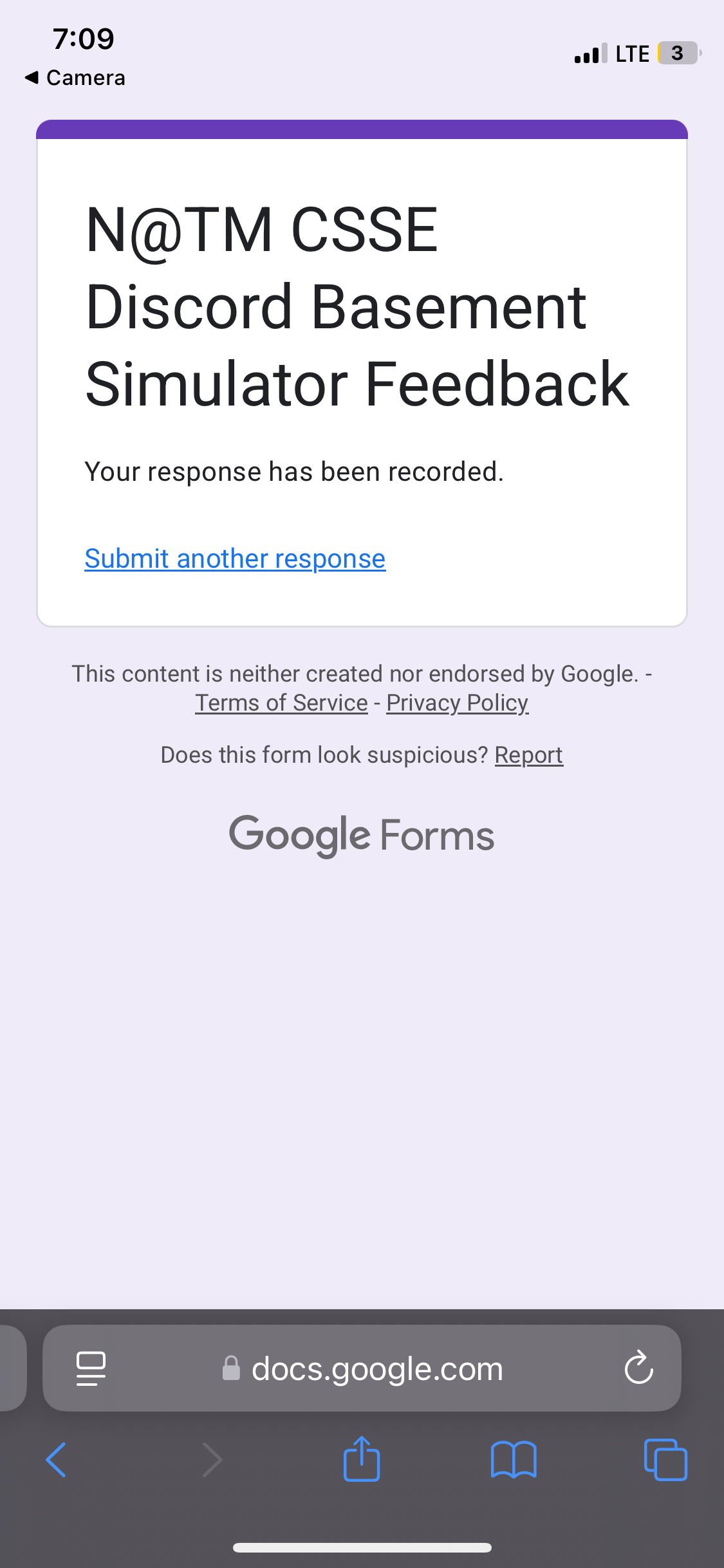Image resolution: width=724 pixels, height=1568 pixels.
Task: Open the Safari page settings menu
Action: coord(90,1368)
